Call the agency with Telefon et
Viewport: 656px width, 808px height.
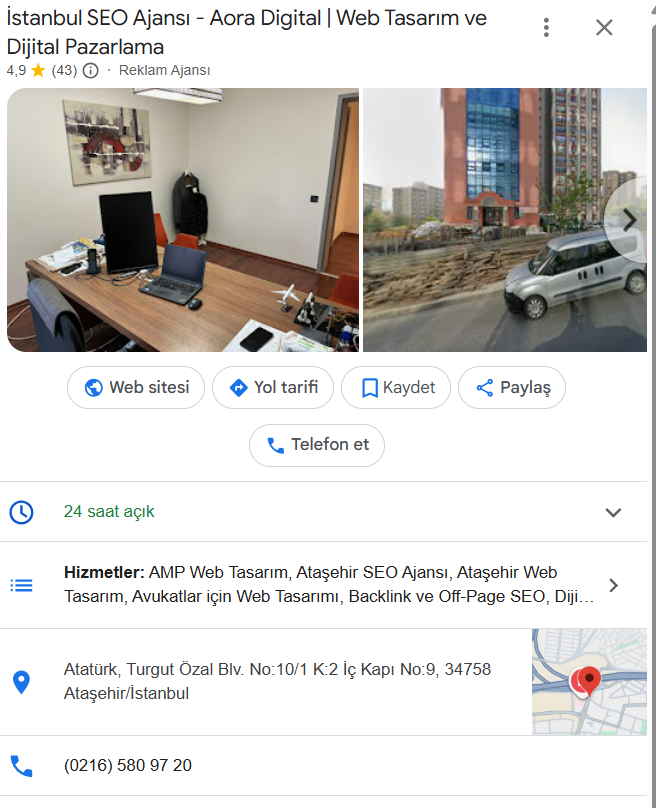point(317,445)
